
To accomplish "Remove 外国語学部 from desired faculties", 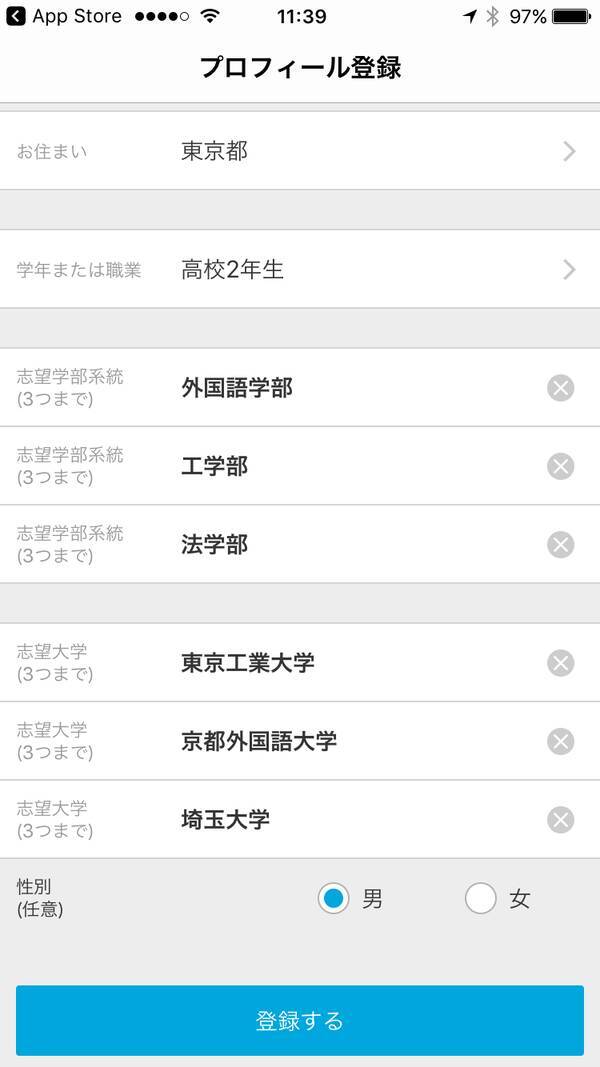I will click(561, 388).
